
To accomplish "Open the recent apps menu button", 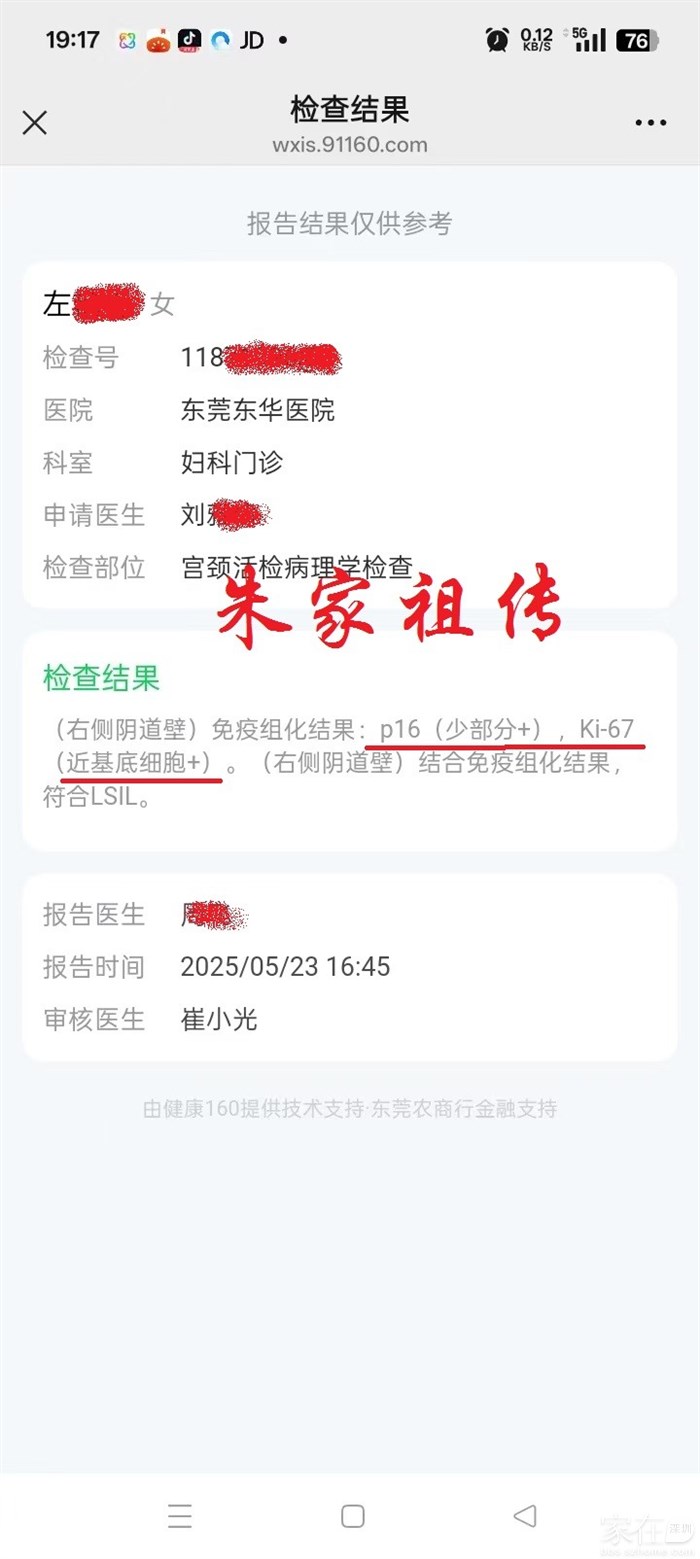I will (180, 1516).
